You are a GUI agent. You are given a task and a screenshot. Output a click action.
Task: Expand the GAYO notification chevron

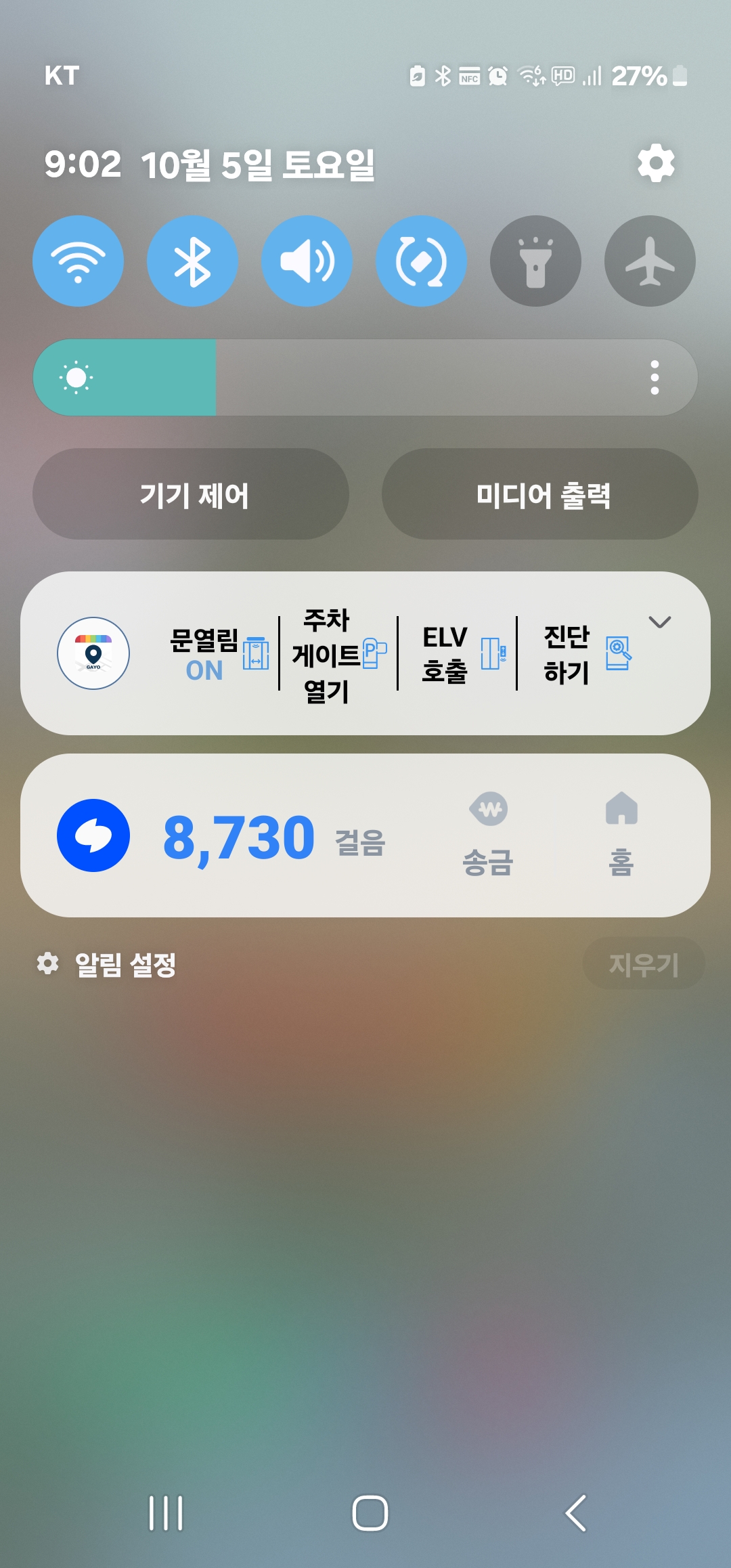659,622
